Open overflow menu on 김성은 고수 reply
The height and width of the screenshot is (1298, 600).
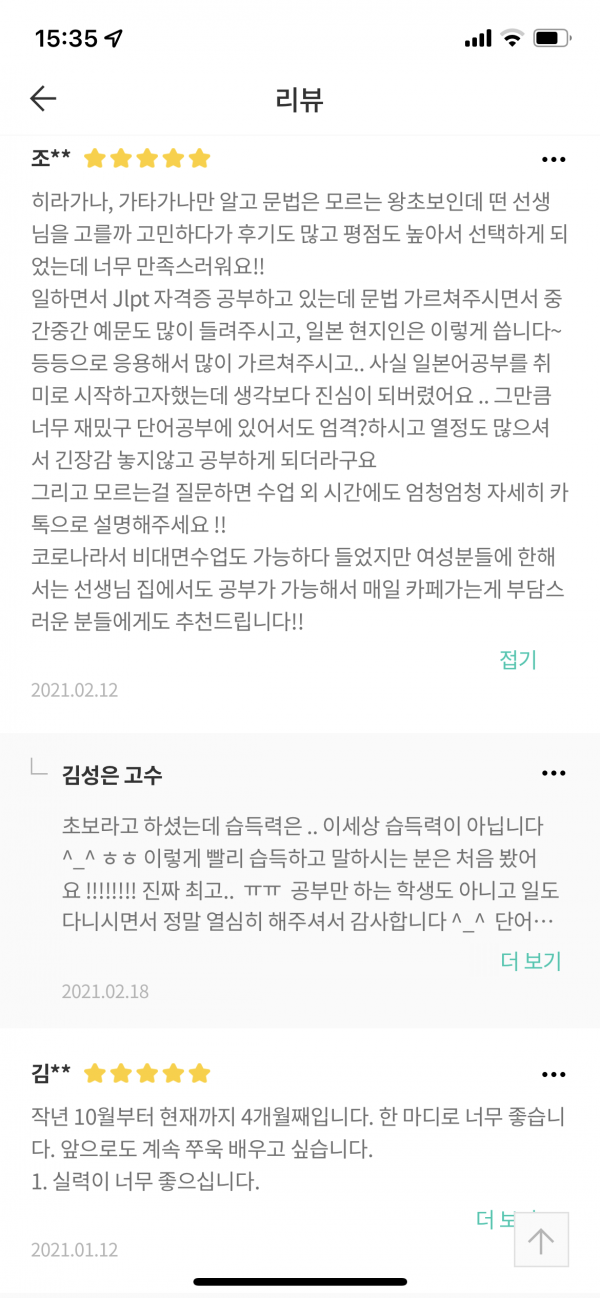pyautogui.click(x=553, y=774)
